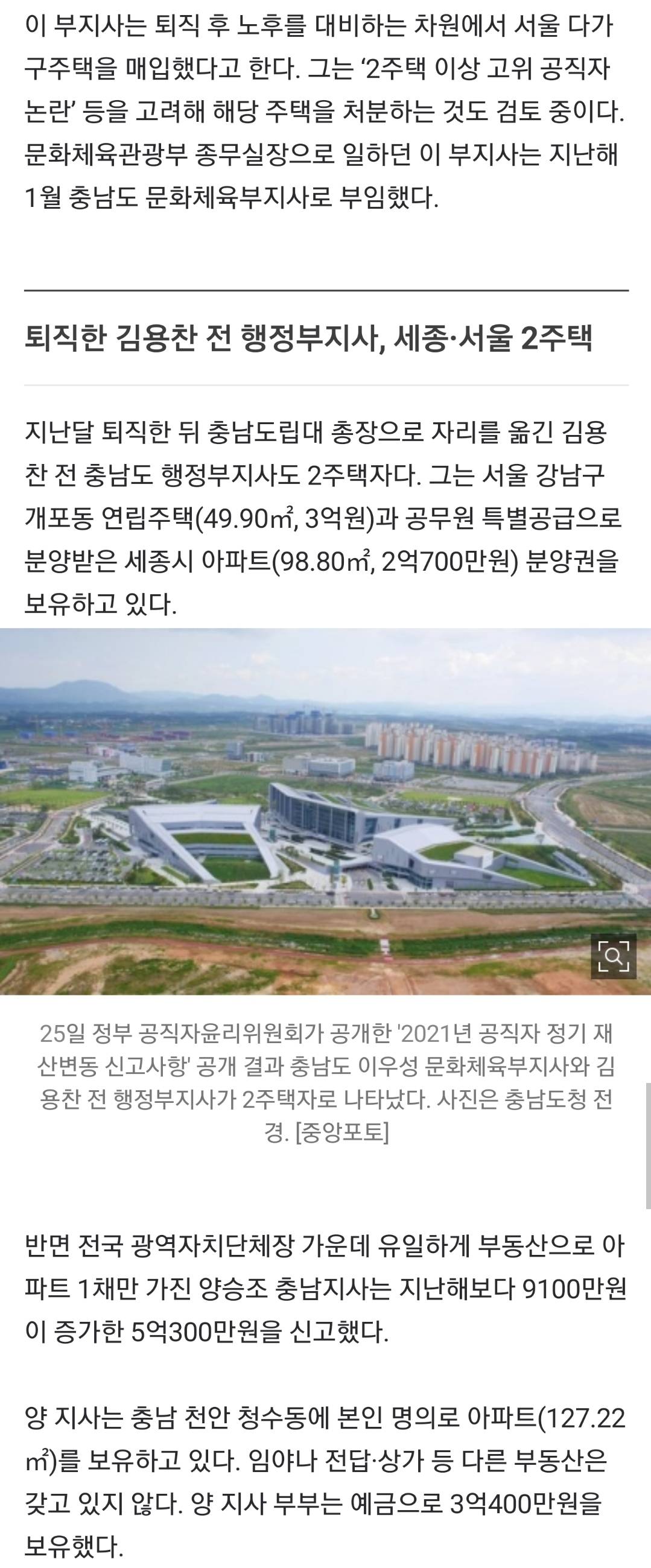
Task: Enlarge the Chungnam provincial office photo
Action: 613,956
